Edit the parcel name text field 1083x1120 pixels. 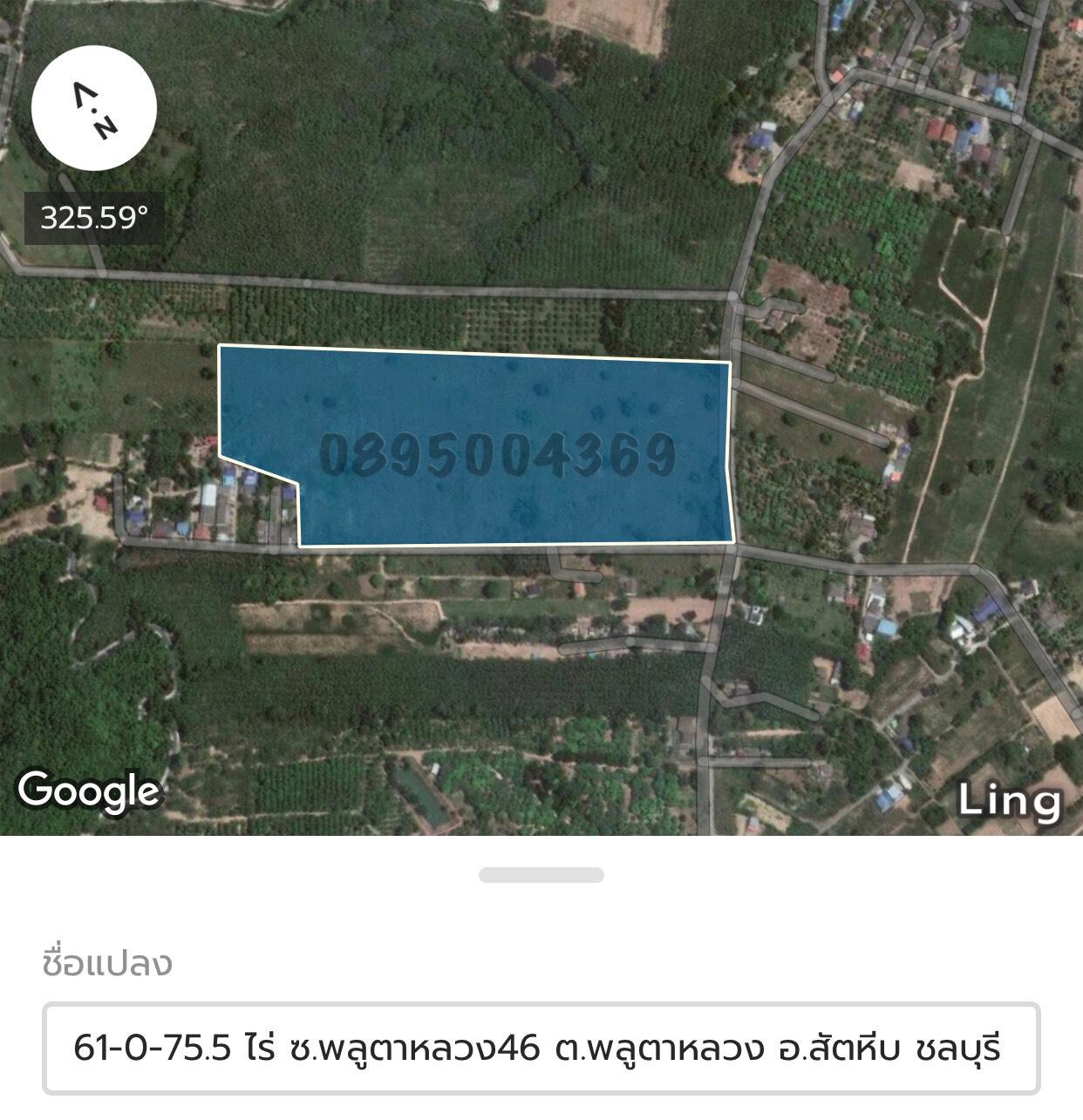pos(541,1049)
